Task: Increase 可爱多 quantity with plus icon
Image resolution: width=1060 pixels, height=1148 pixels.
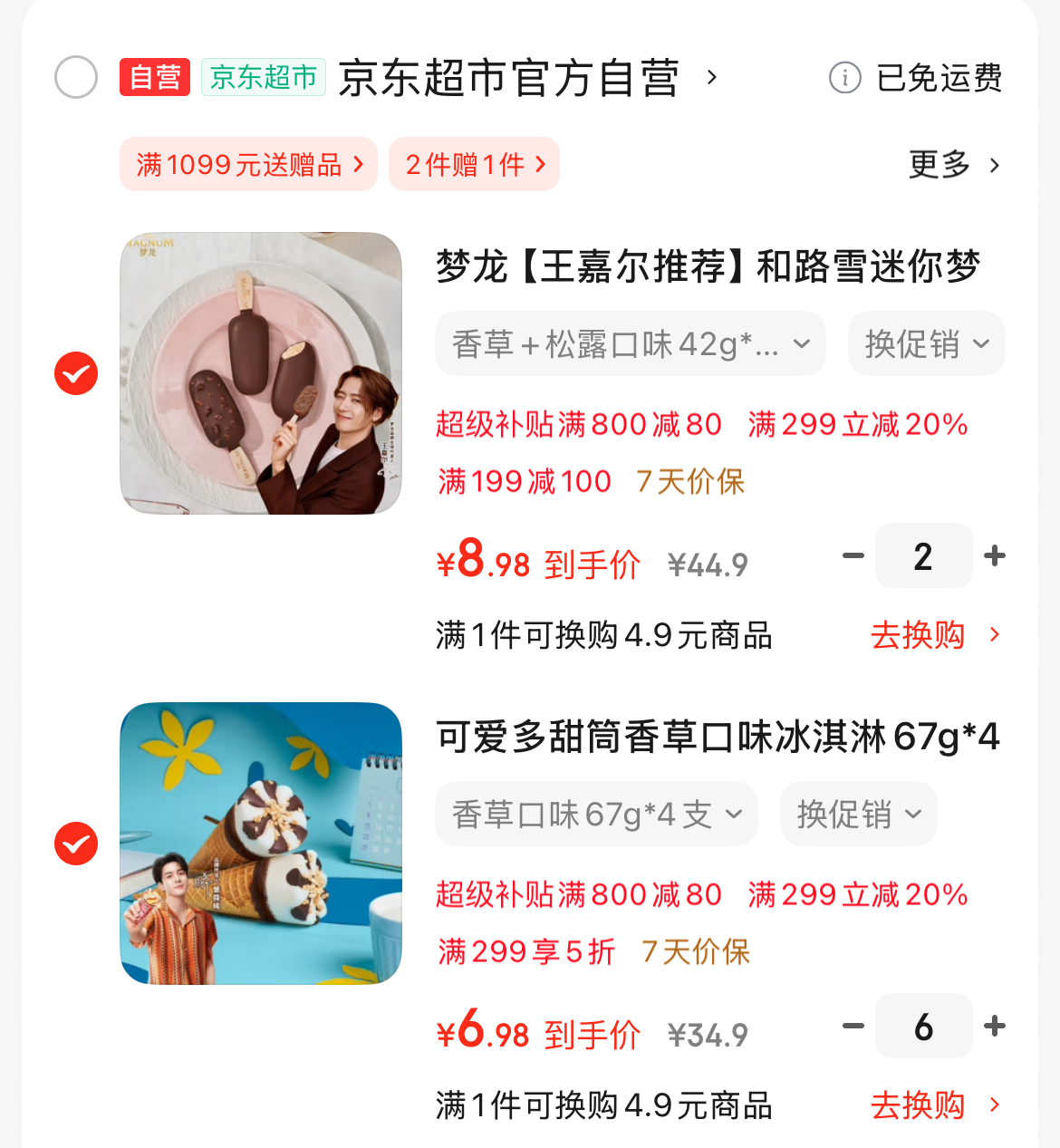Action: coord(994,1026)
